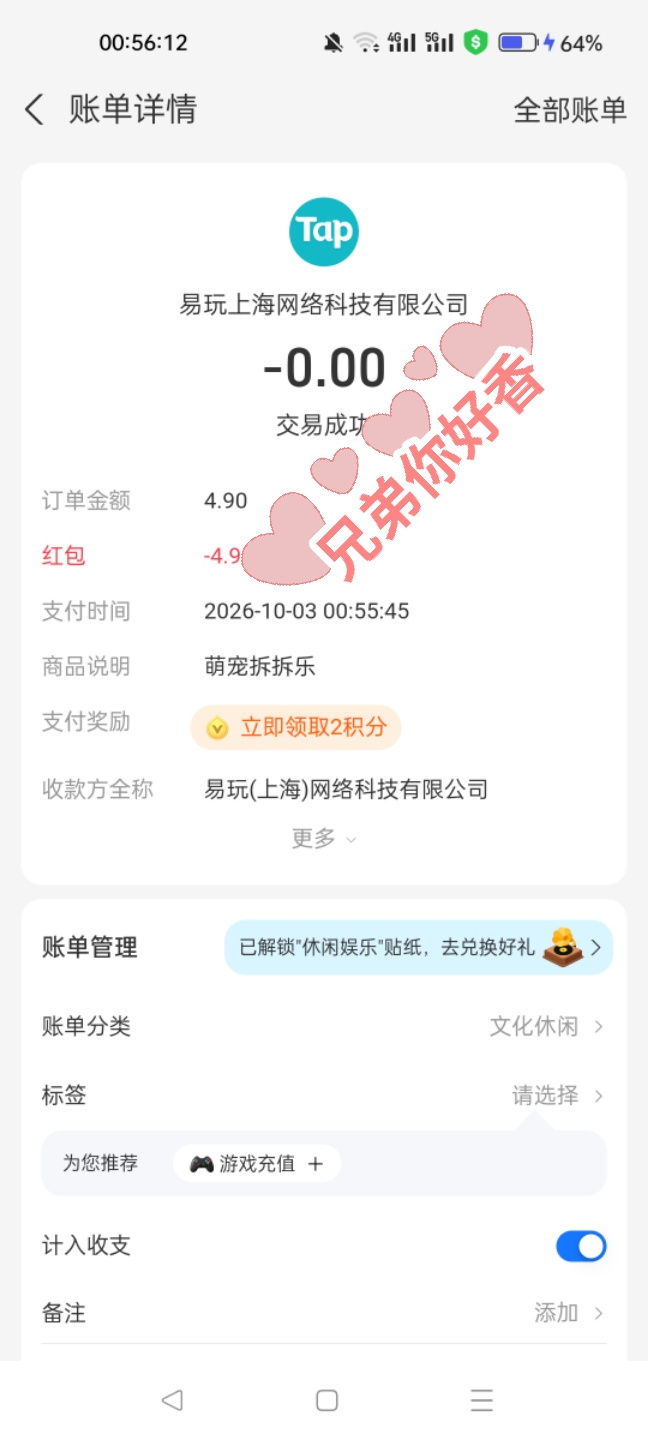648x1440 pixels.
Task: Add the recommended 游戏充值 tag
Action: click(x=257, y=1163)
